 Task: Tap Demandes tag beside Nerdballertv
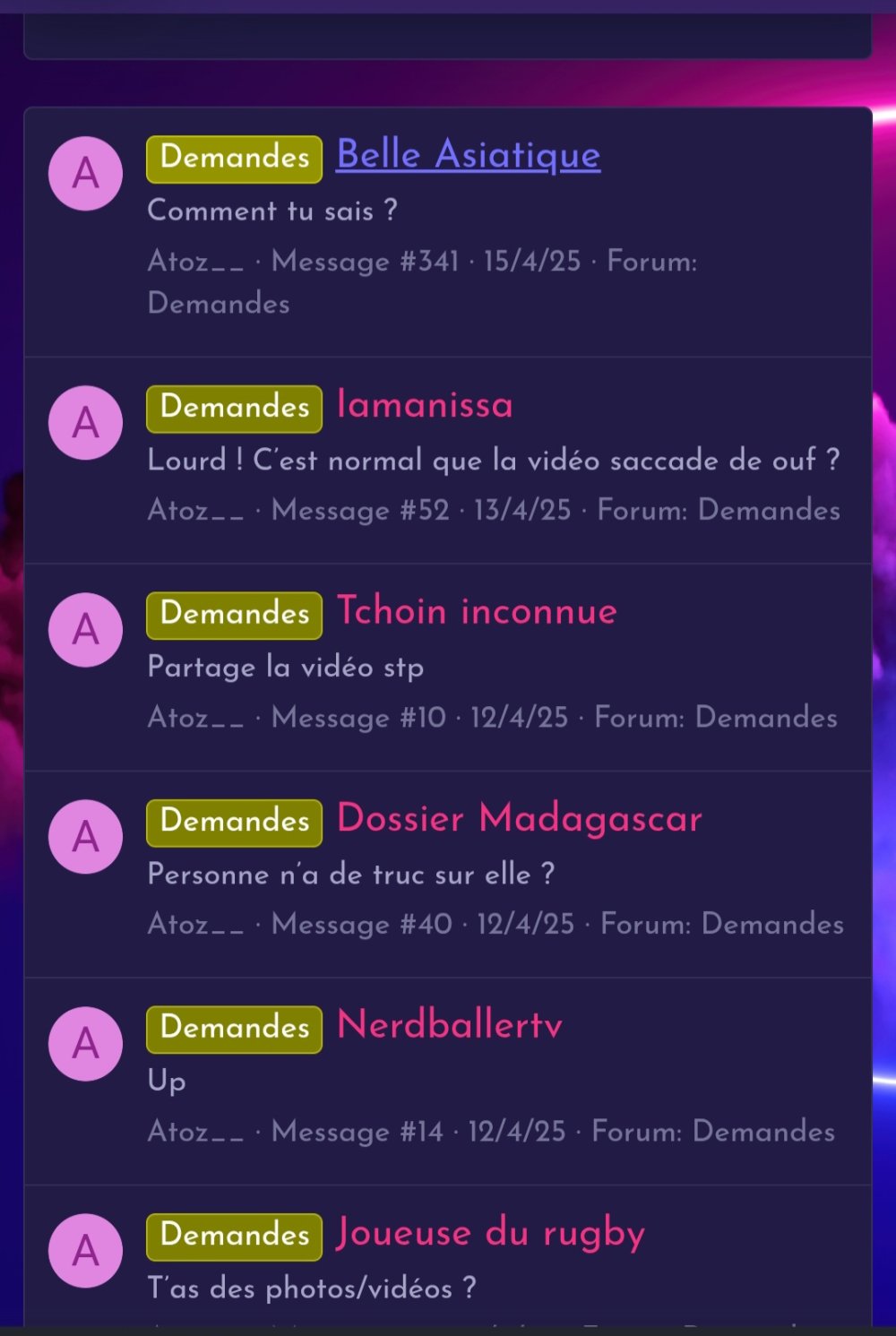[x=234, y=1029]
